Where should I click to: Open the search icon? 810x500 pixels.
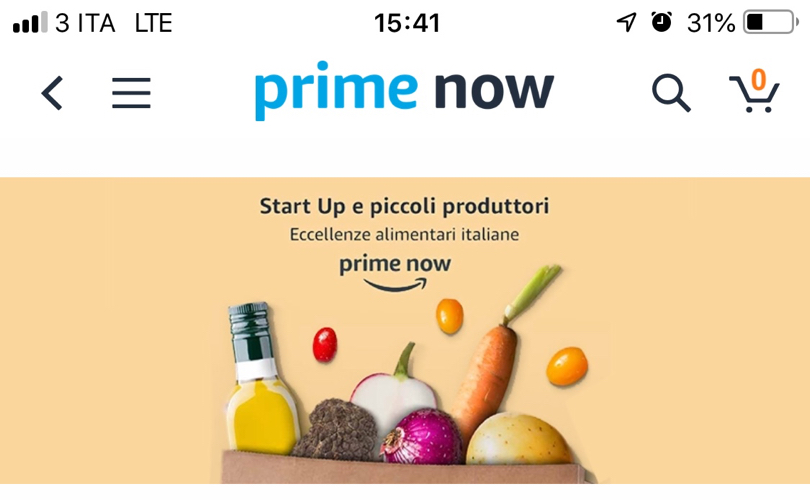671,93
